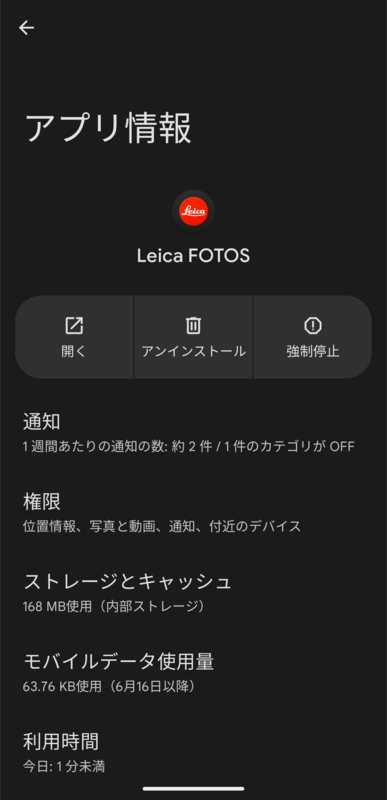Open ストレージとキャッシュ settings
This screenshot has width=387, height=800.
(x=193, y=592)
